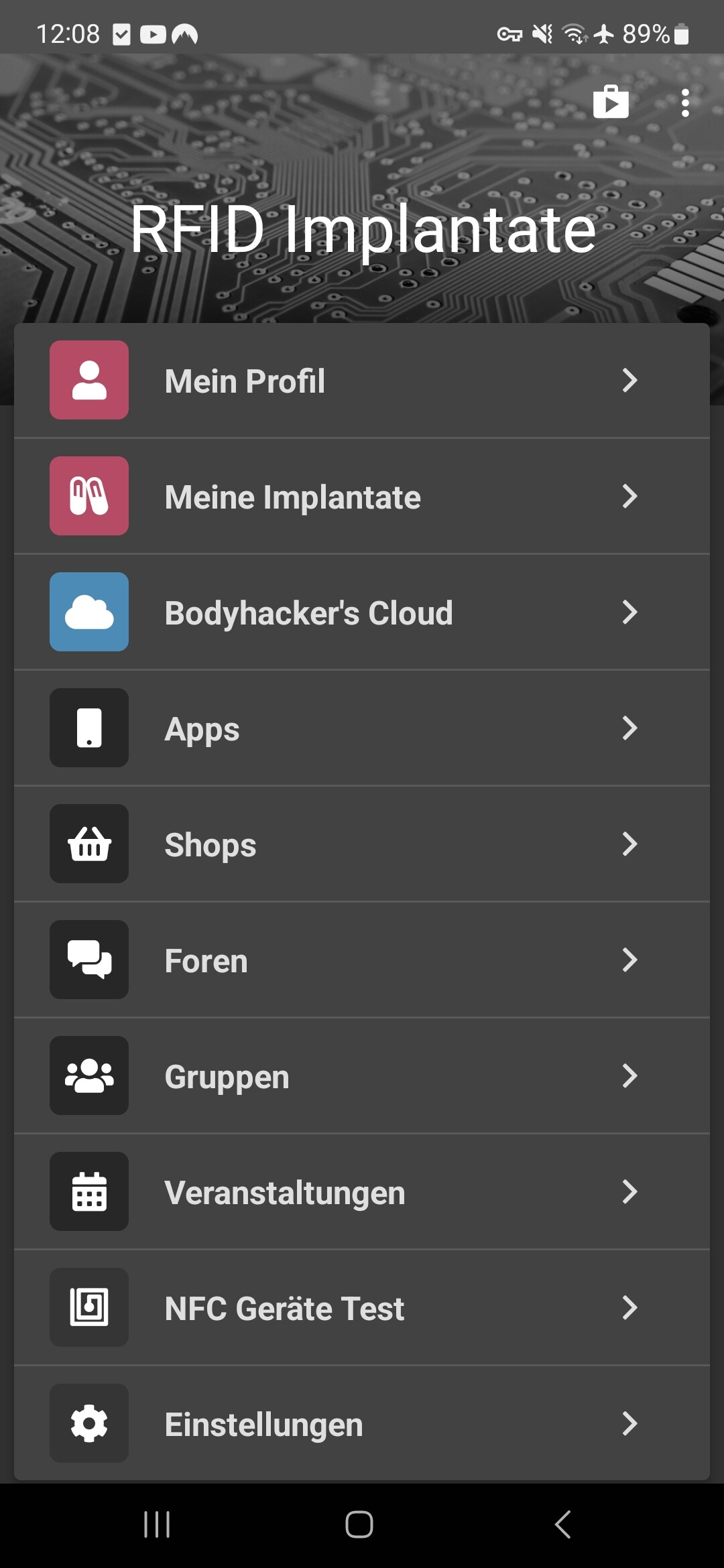The width and height of the screenshot is (724, 1568).
Task: Open the three-dot overflow menu
Action: pyautogui.click(x=684, y=103)
